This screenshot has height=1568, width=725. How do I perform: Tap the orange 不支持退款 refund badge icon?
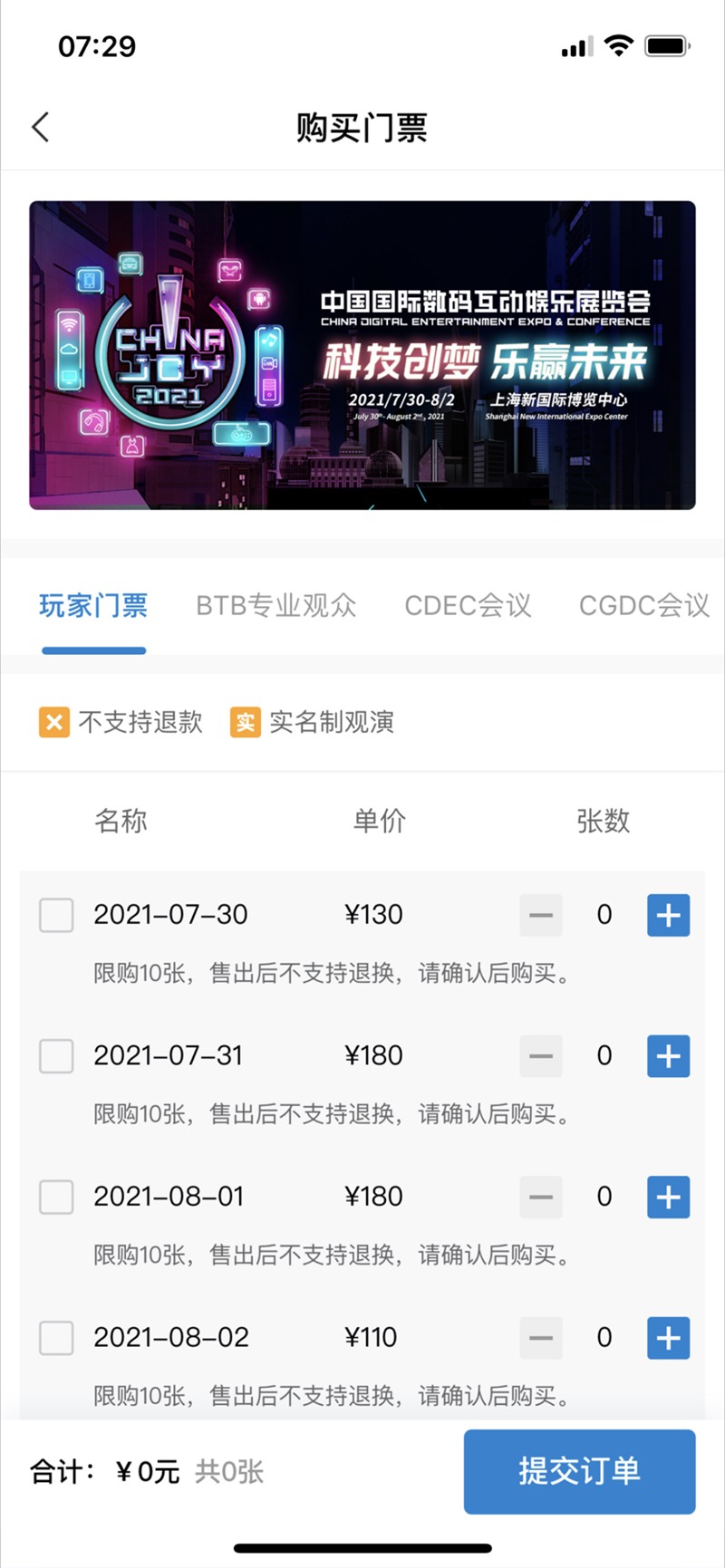click(54, 722)
